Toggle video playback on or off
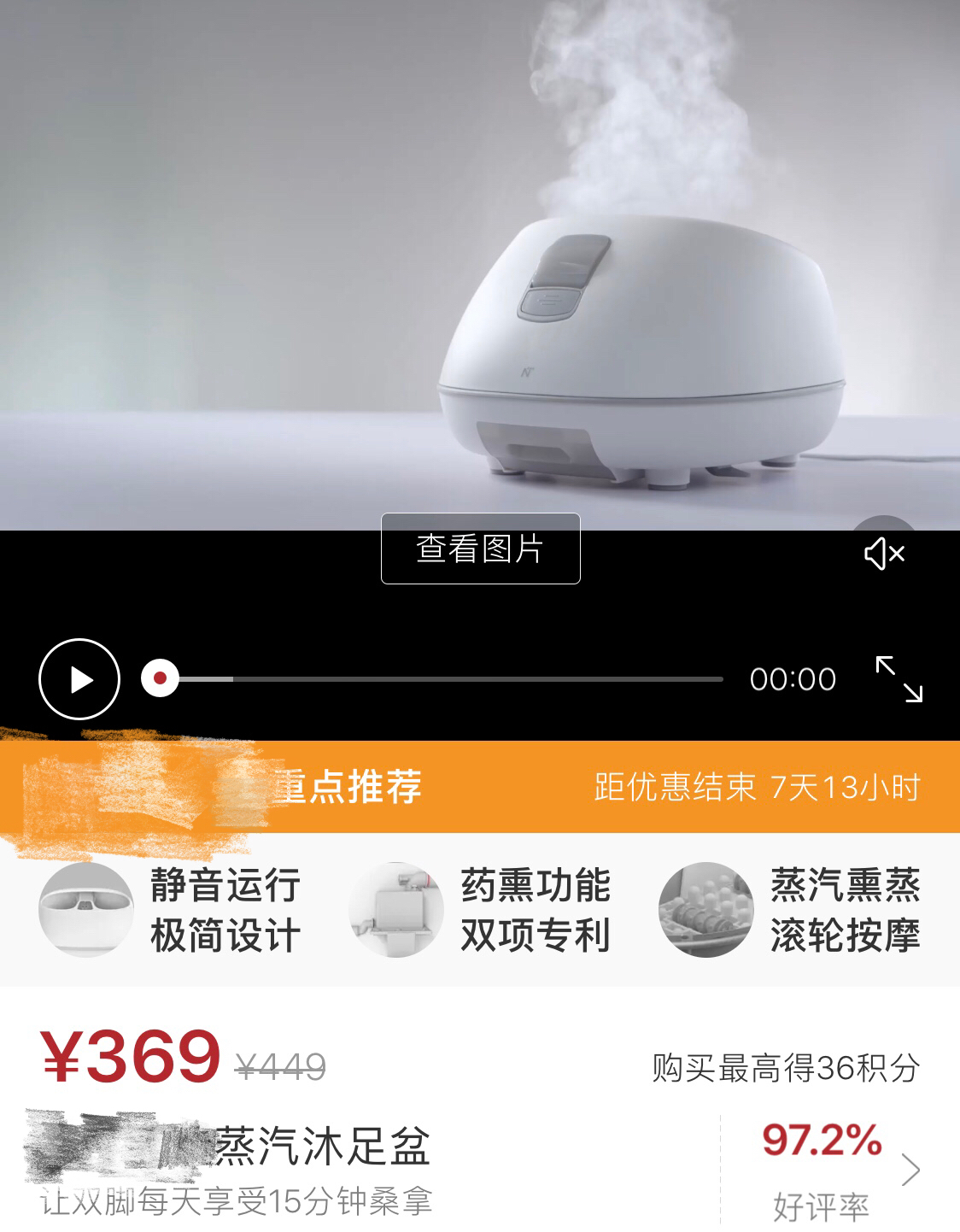 [80, 679]
